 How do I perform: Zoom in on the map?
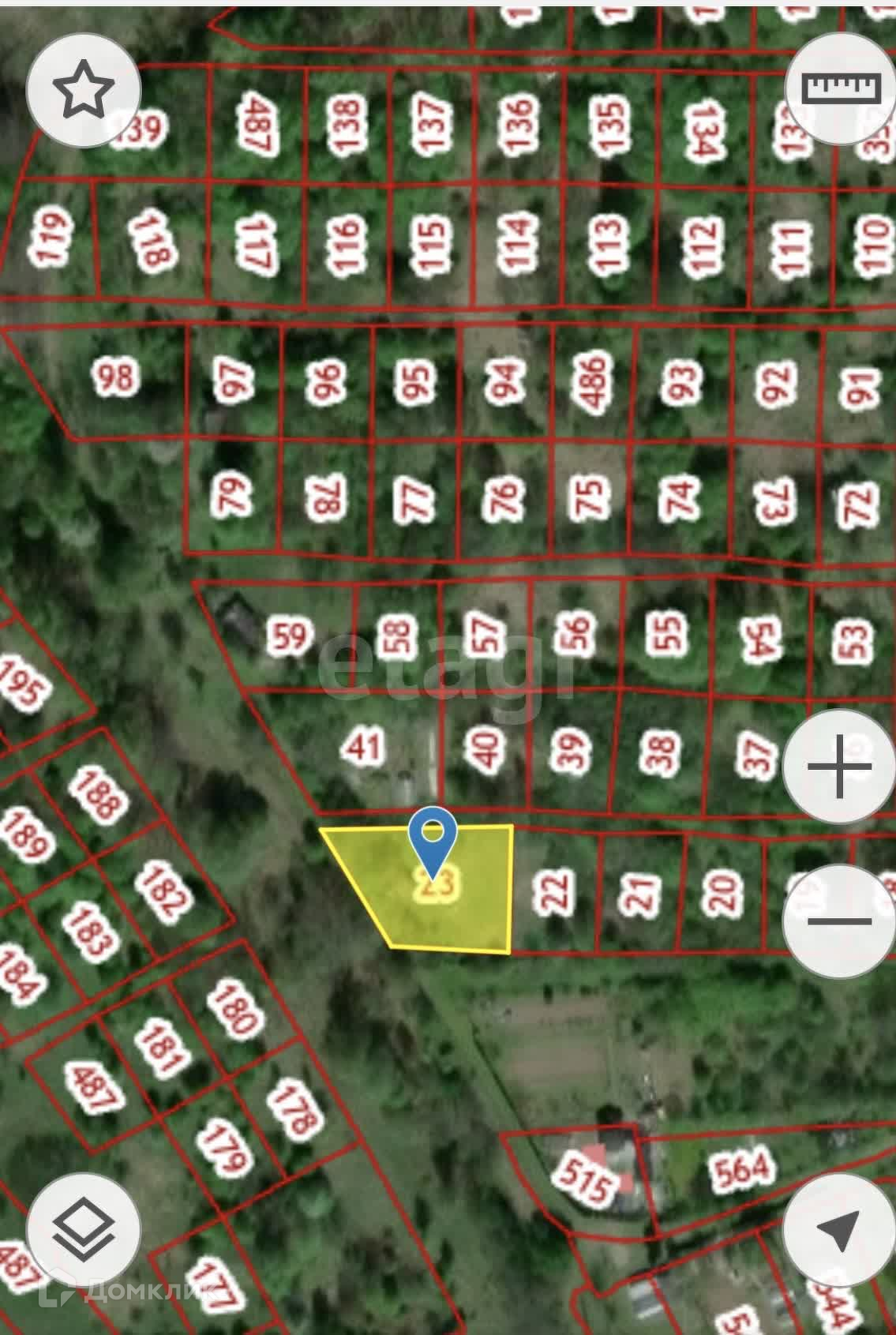click(x=840, y=766)
